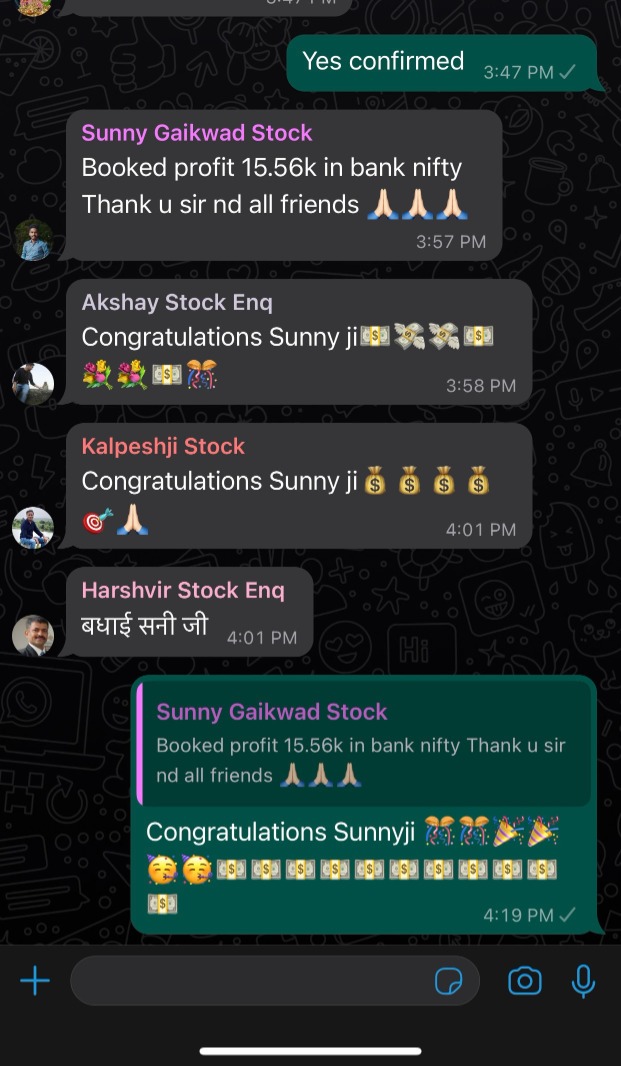Open the attachment plus menu
The image size is (621, 1066).
(35, 981)
